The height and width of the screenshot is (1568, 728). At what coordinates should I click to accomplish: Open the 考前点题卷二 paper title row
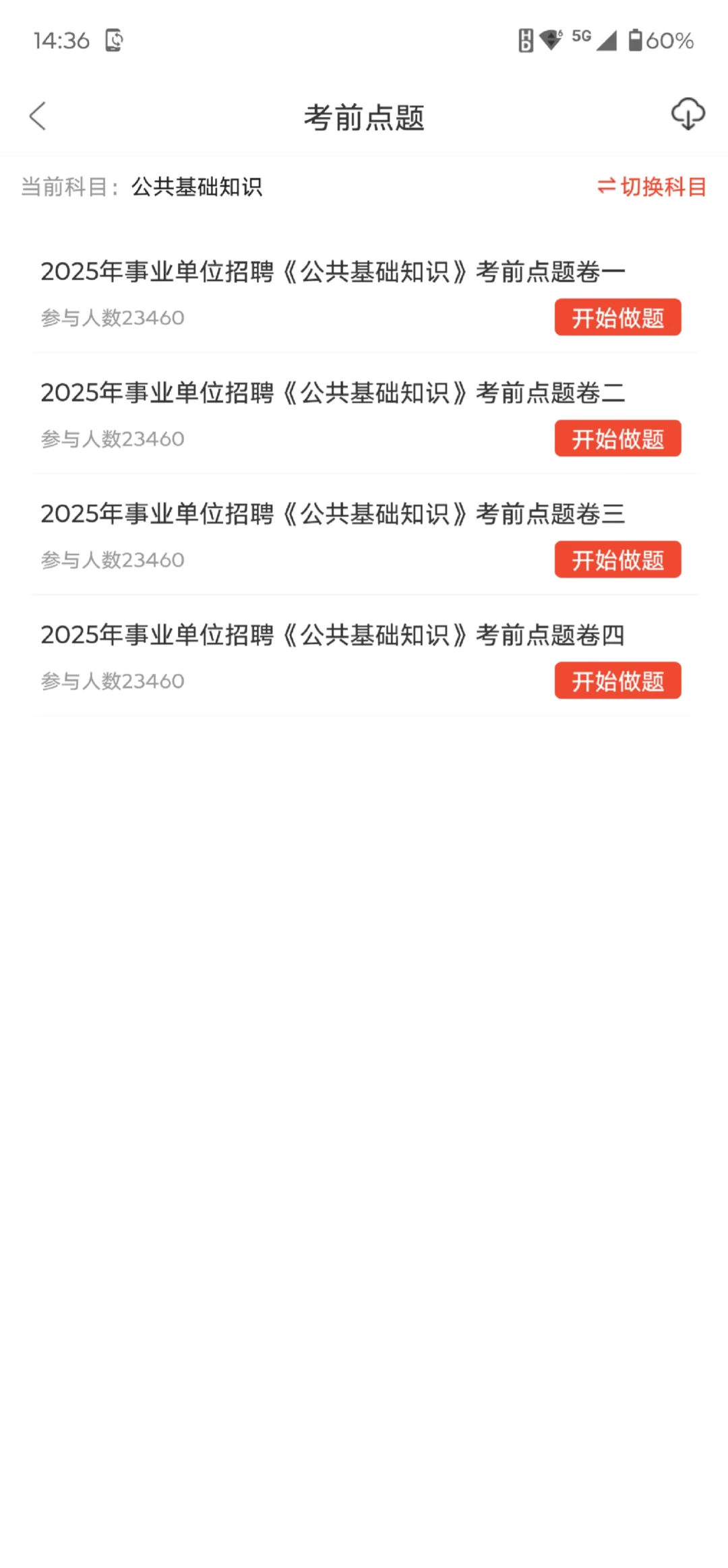pyautogui.click(x=333, y=394)
